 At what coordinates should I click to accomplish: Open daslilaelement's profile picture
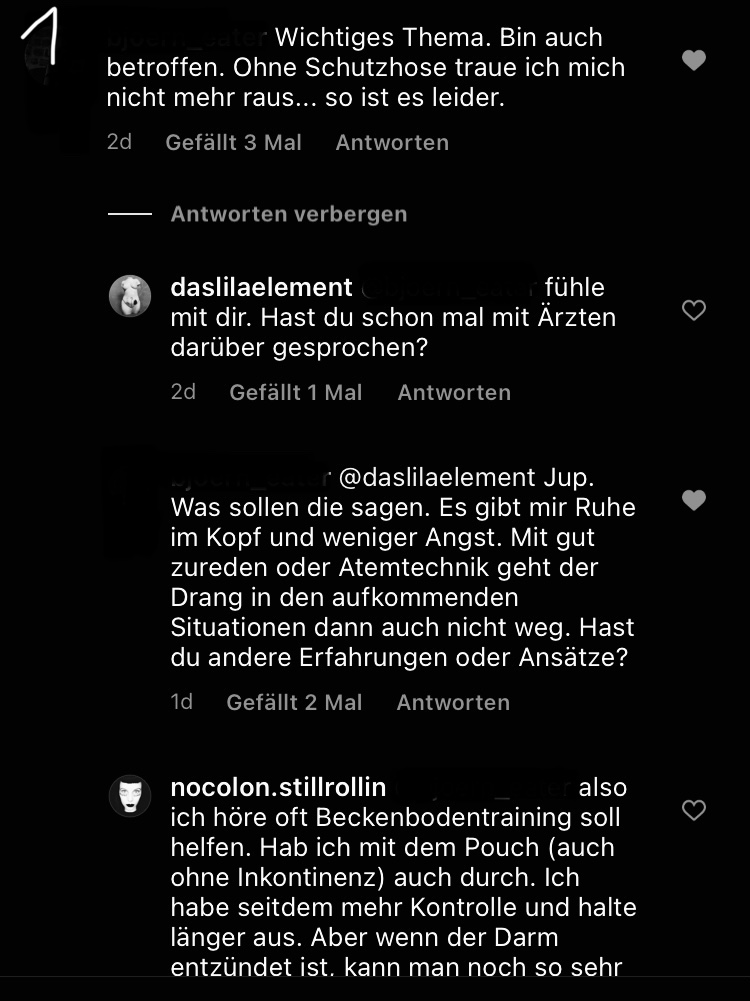(x=130, y=296)
